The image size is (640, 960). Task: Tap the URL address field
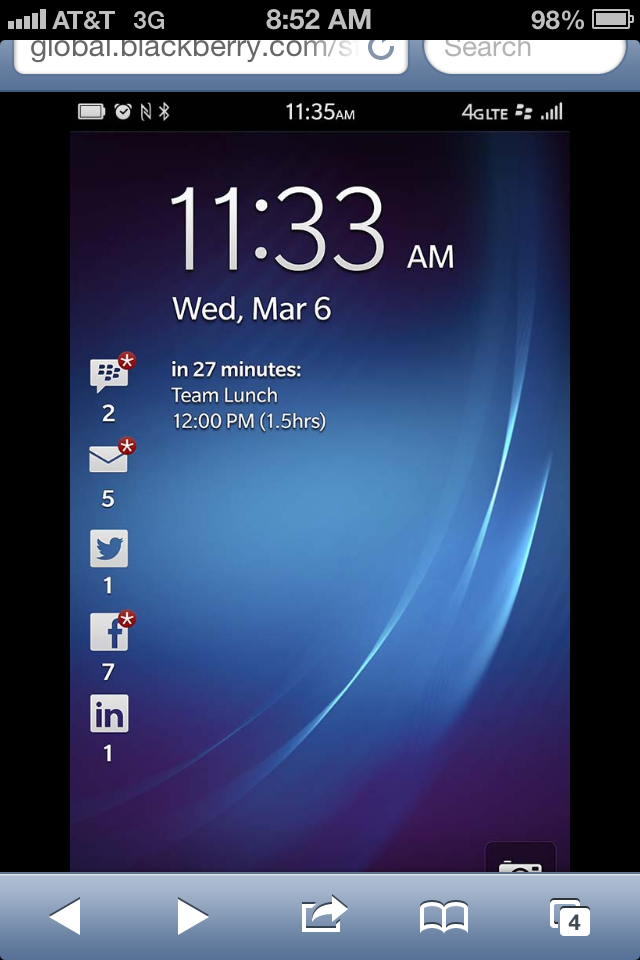(190, 50)
